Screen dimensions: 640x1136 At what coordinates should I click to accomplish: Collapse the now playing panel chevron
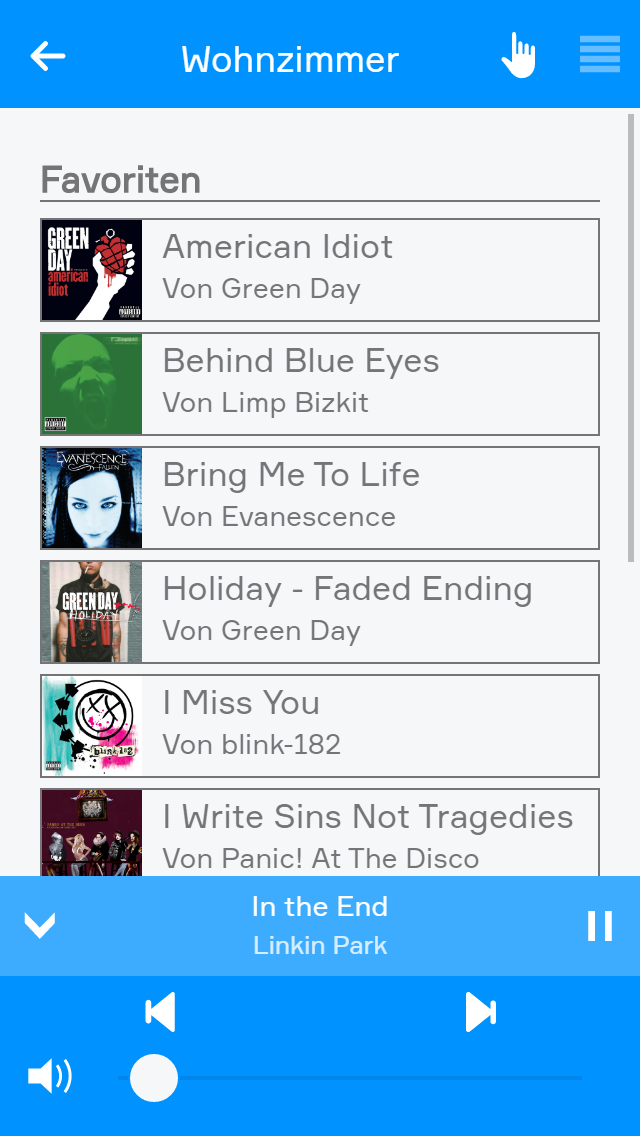(x=40, y=926)
